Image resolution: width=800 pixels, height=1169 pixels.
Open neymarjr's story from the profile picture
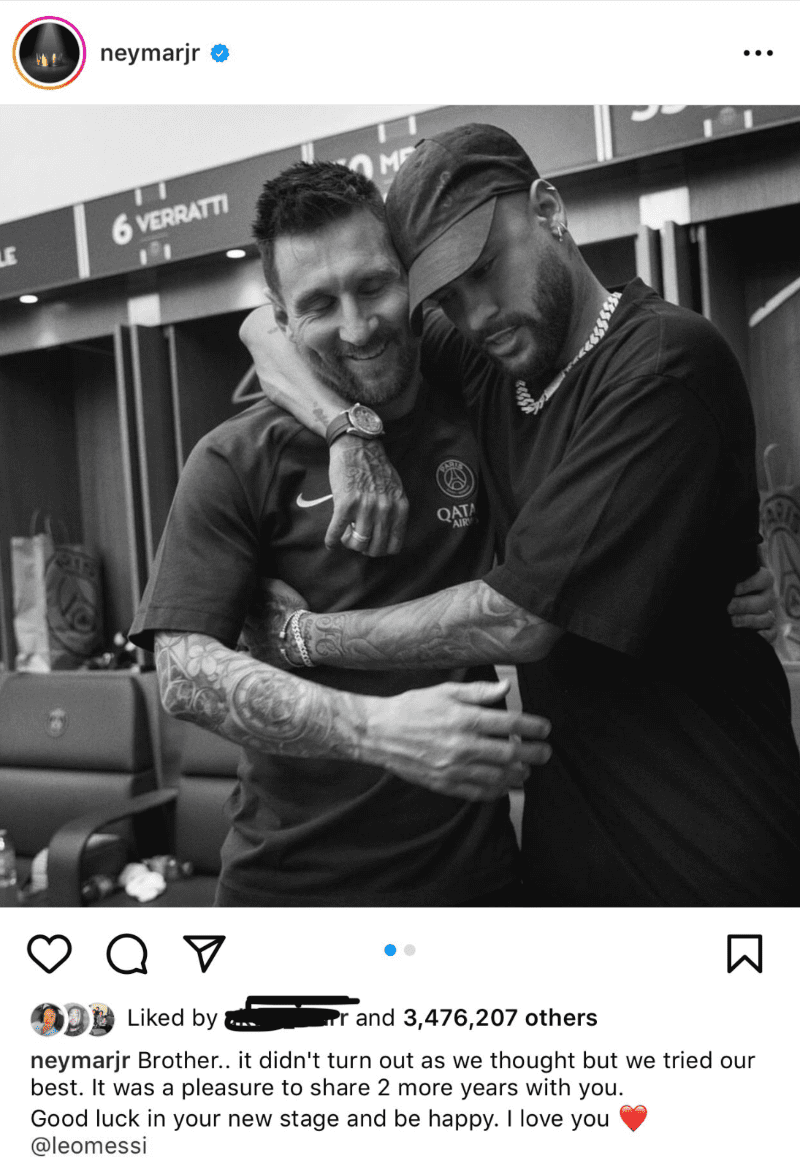pos(49,53)
